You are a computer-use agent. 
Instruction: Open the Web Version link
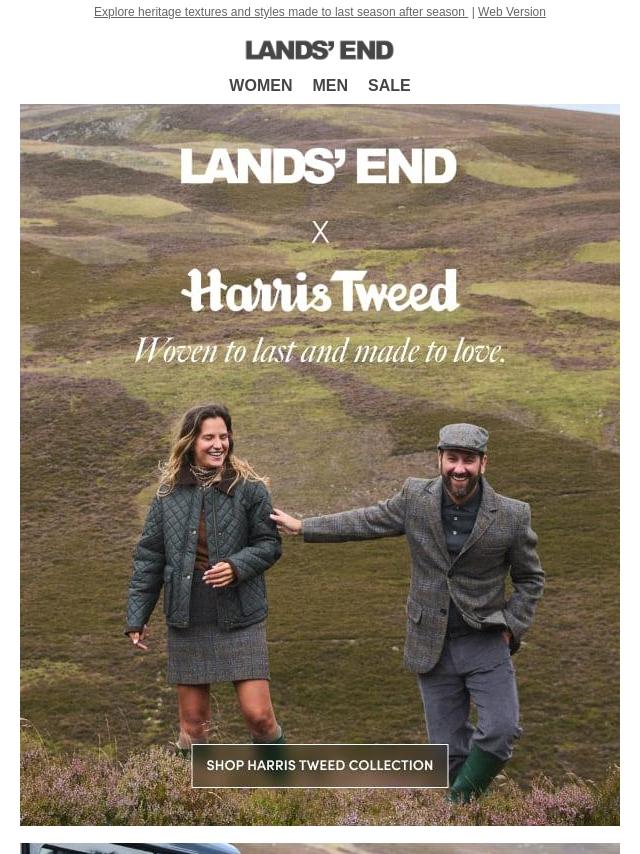511,12
